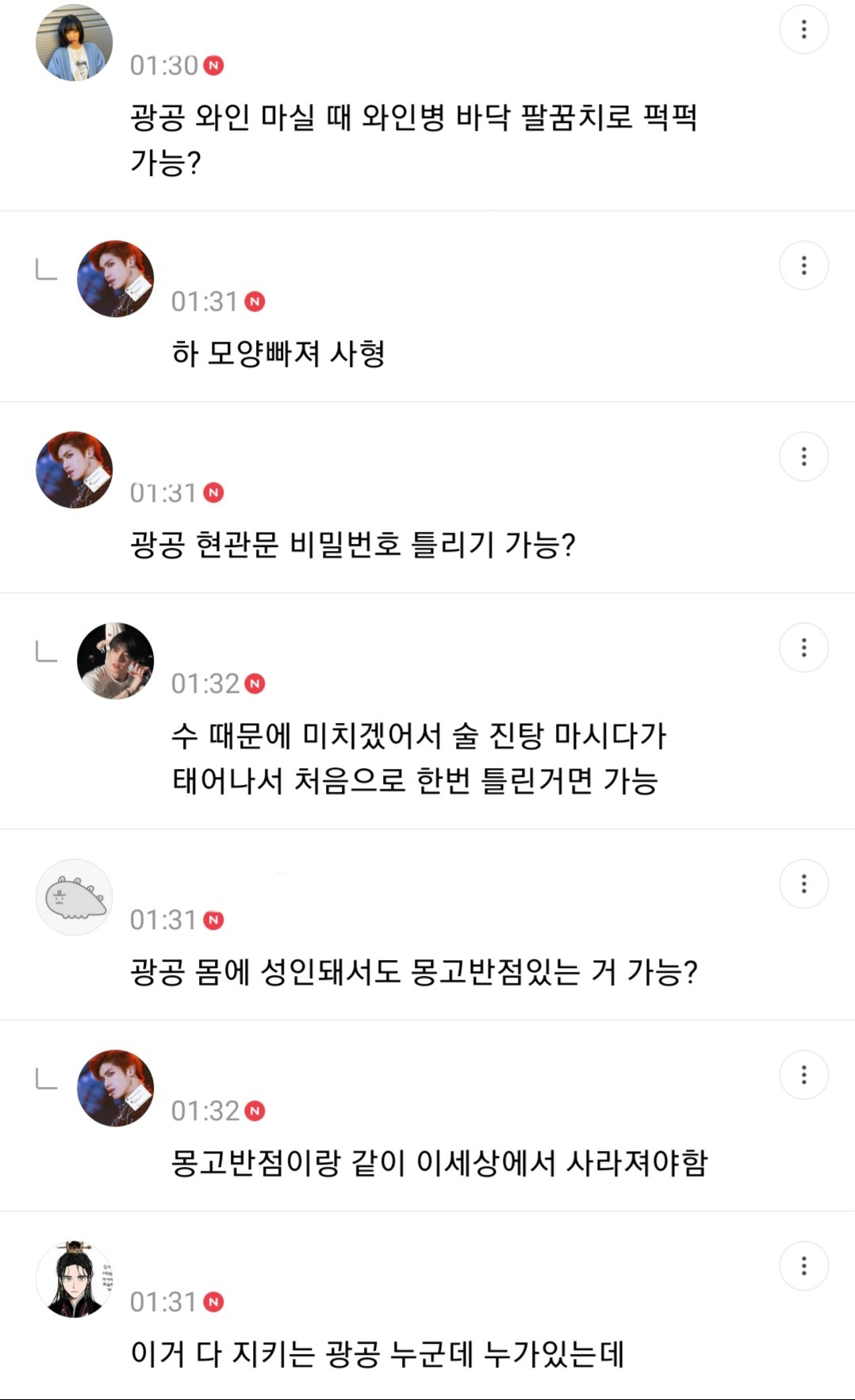Open the three-dot menu on the 하 모양빠져 reply
Image resolution: width=855 pixels, height=1400 pixels.
pyautogui.click(x=804, y=265)
